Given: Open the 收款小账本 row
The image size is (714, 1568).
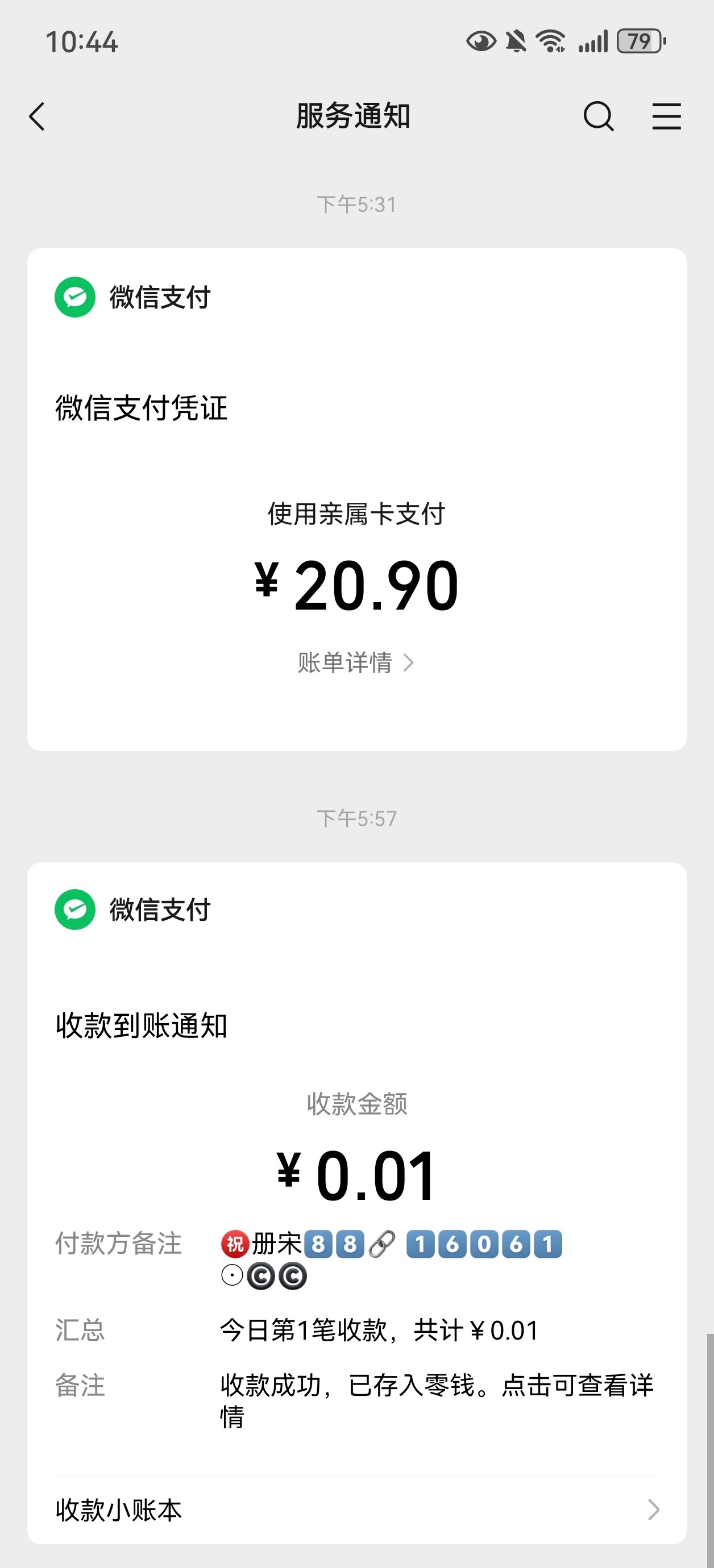Looking at the screenshot, I should [356, 1509].
